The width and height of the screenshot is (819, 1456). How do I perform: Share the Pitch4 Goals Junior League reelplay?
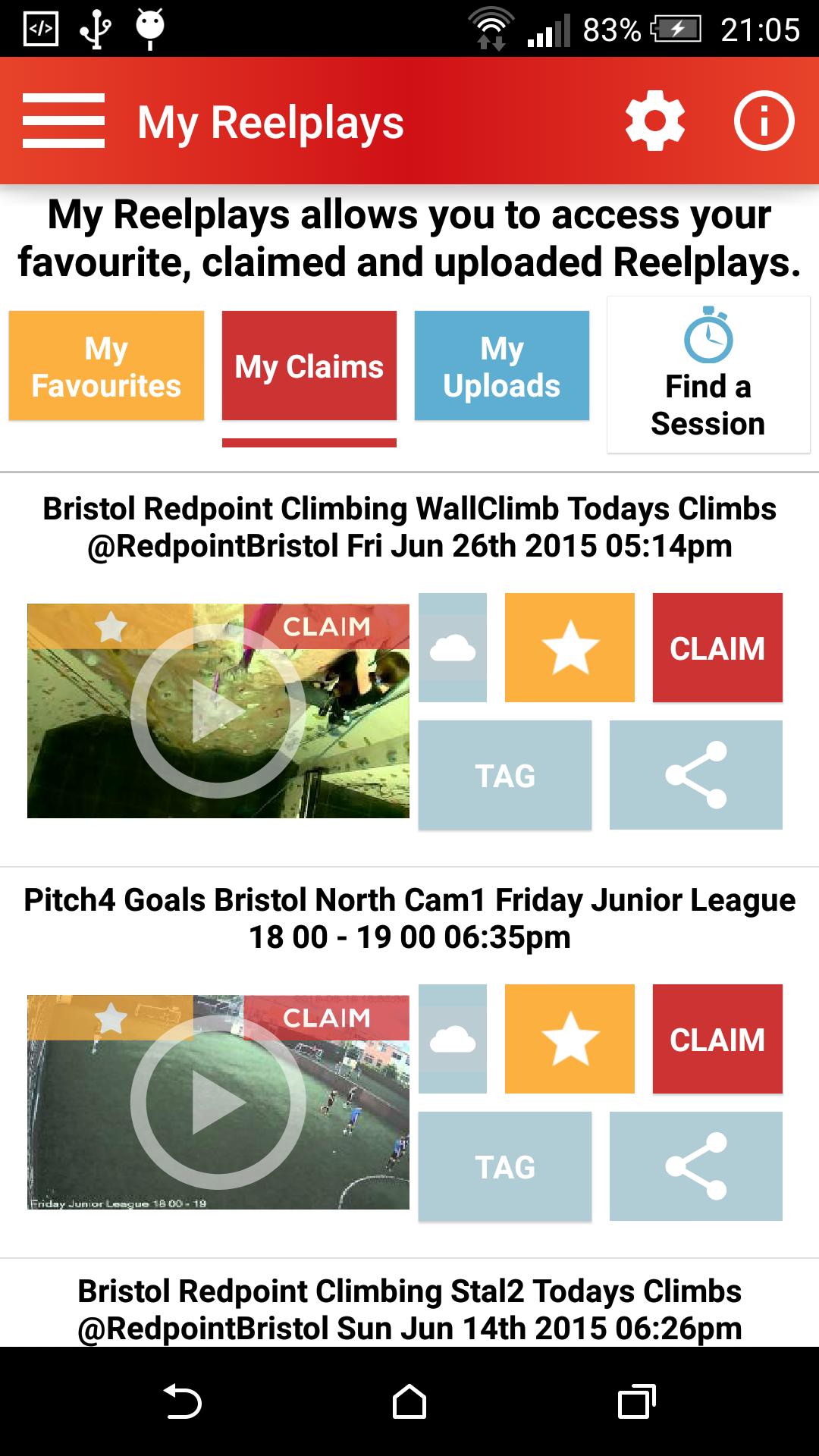[695, 1166]
